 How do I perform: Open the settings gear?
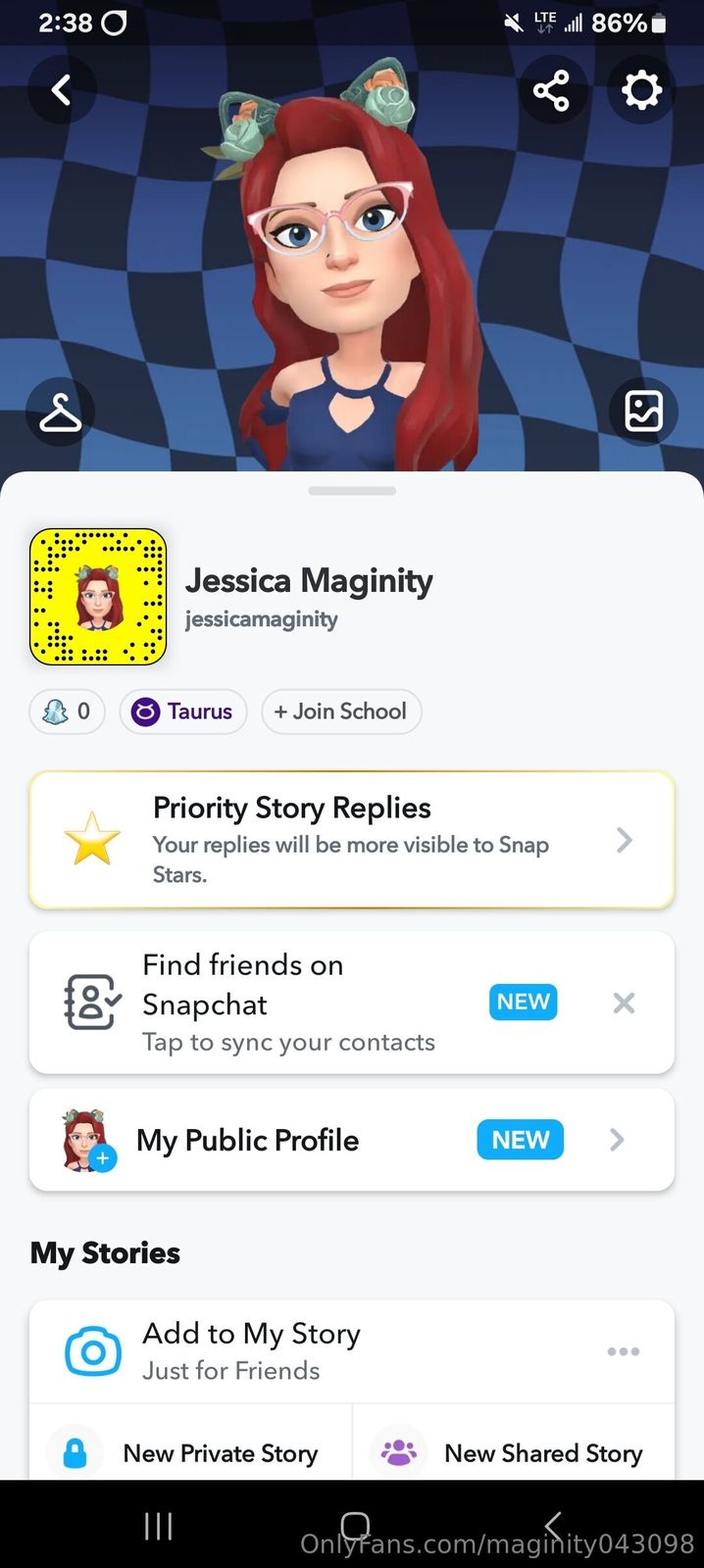pyautogui.click(x=641, y=91)
